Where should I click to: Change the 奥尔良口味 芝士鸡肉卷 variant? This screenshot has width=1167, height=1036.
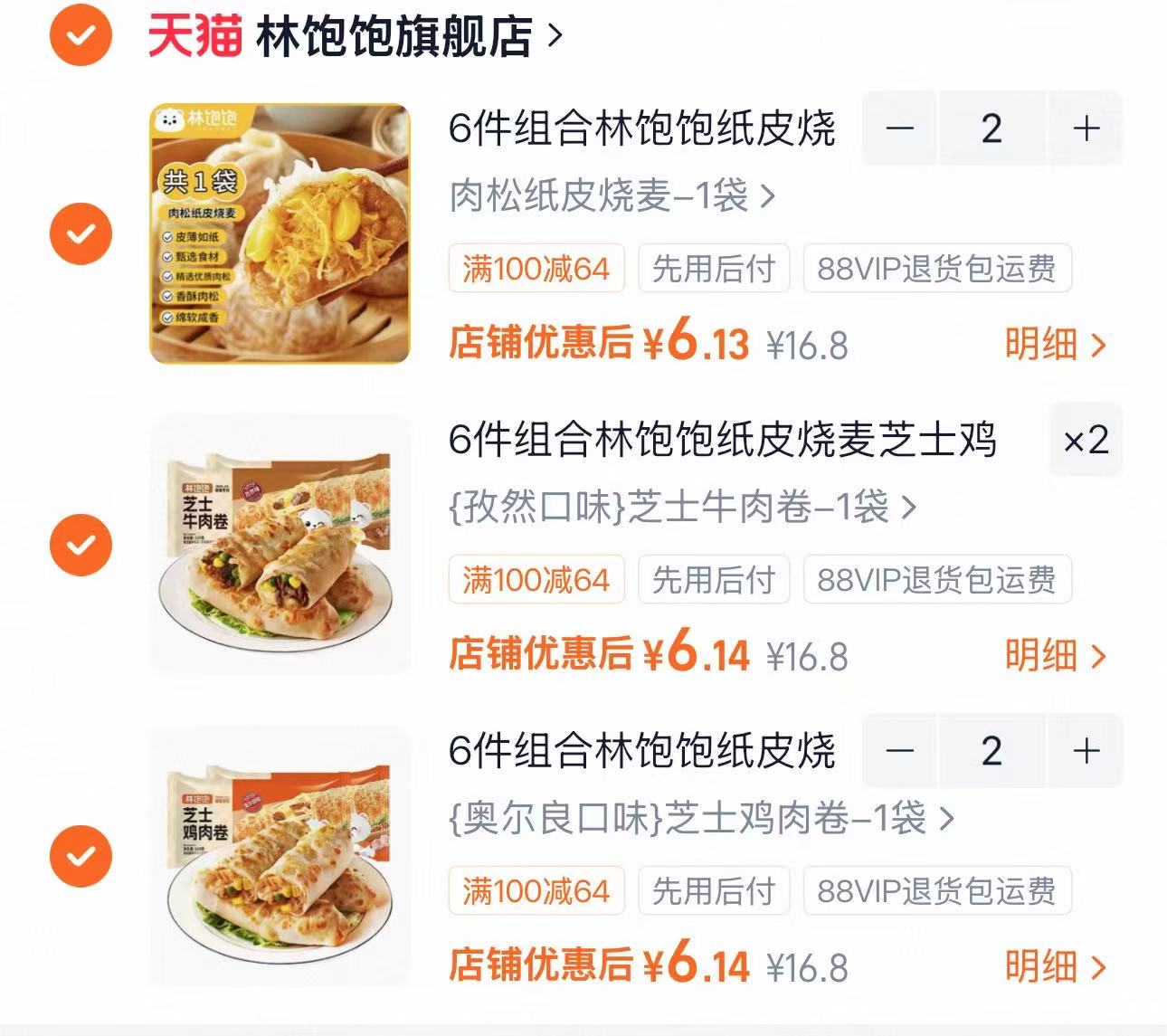point(701,818)
